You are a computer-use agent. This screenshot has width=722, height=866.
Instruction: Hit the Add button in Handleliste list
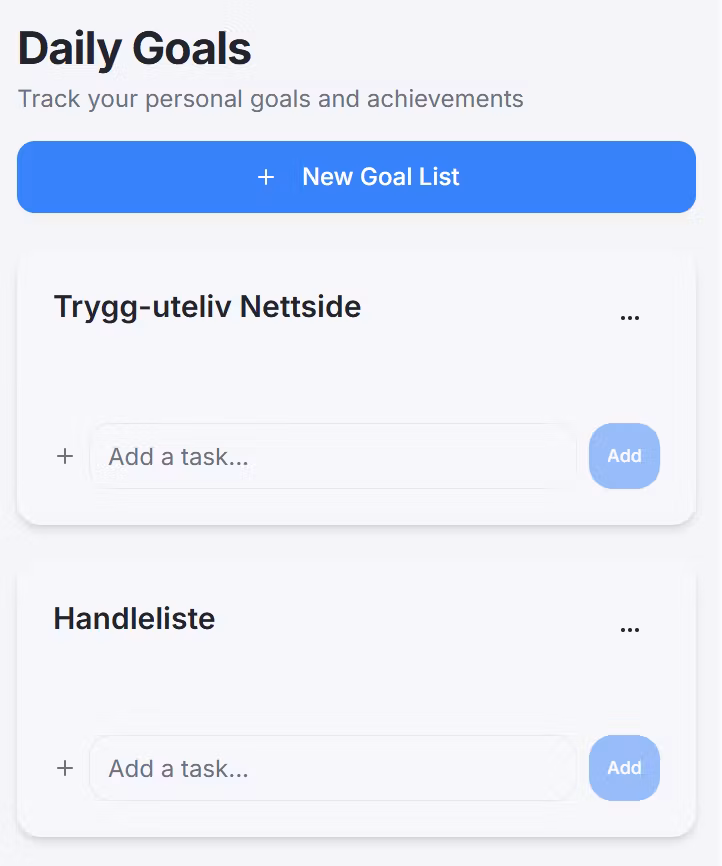(624, 768)
